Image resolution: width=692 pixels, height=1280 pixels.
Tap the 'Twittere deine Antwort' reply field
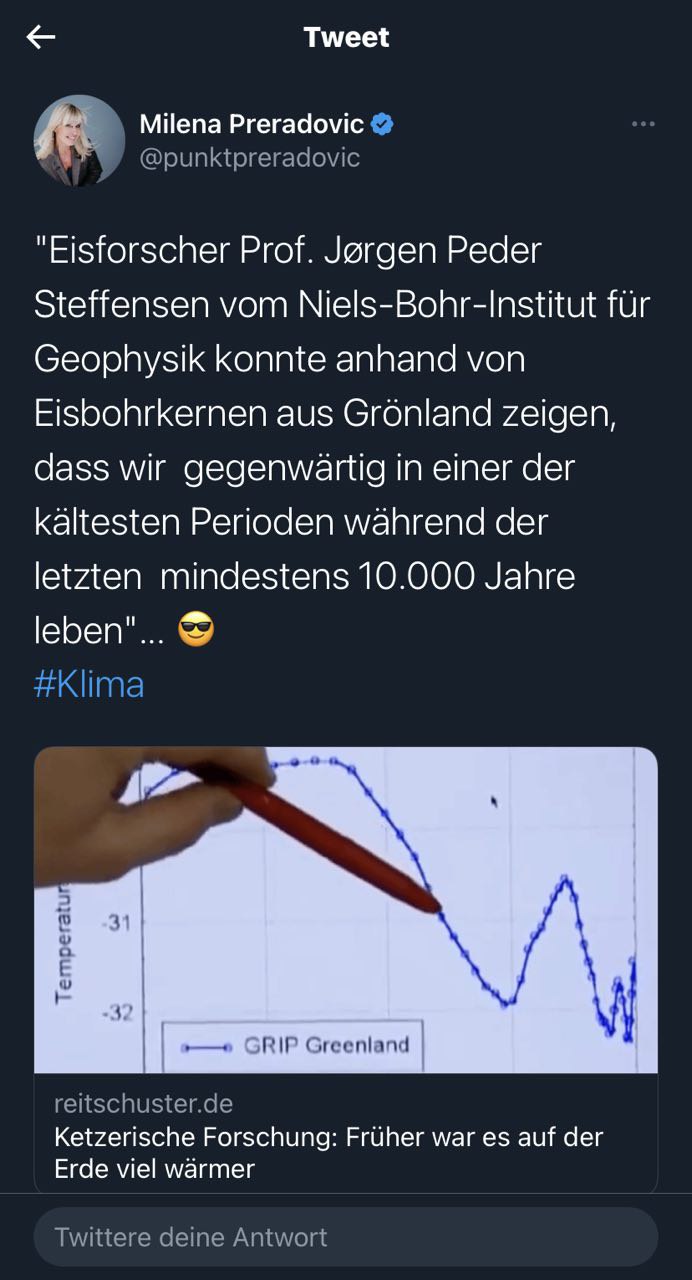click(346, 1237)
